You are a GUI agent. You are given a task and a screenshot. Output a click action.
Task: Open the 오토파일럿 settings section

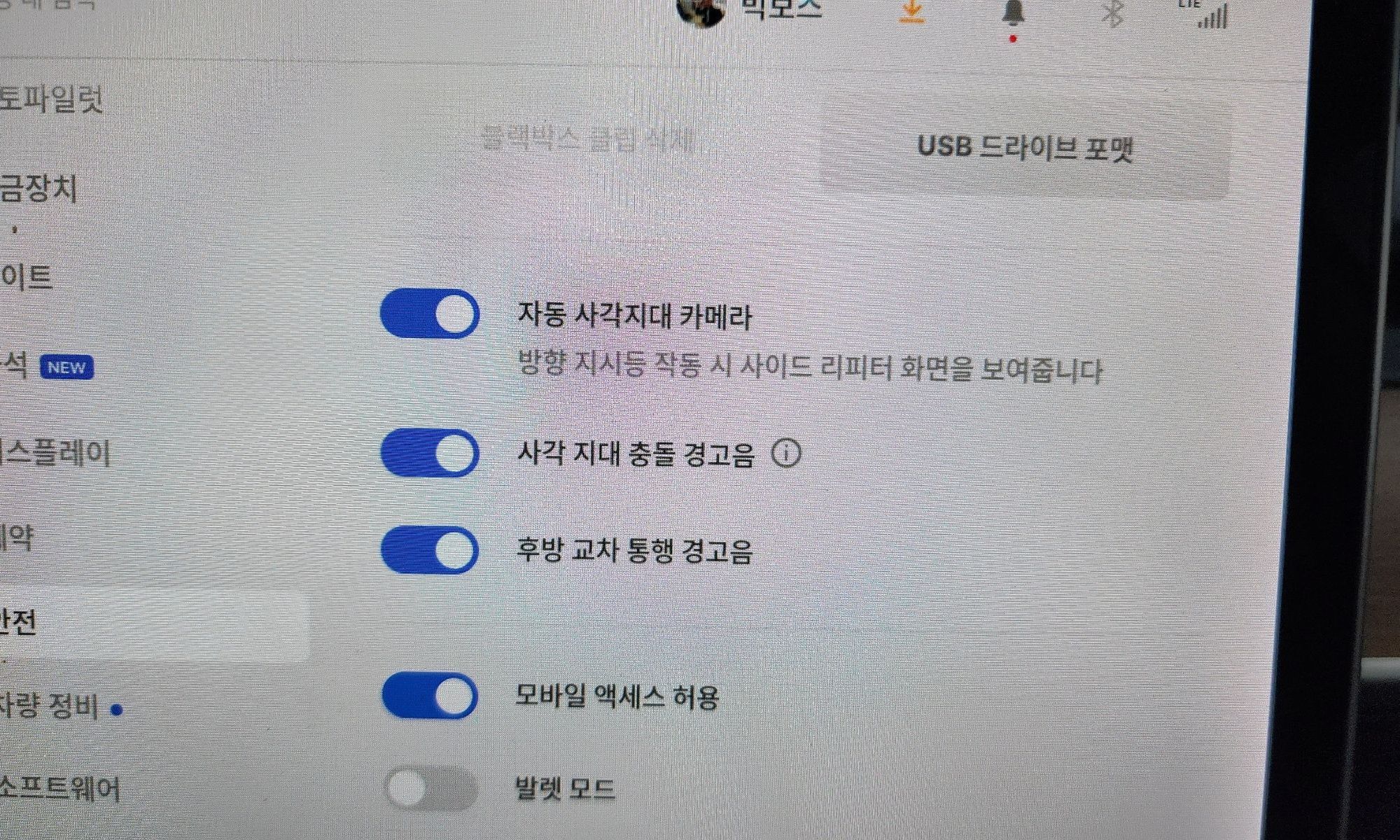50,99
